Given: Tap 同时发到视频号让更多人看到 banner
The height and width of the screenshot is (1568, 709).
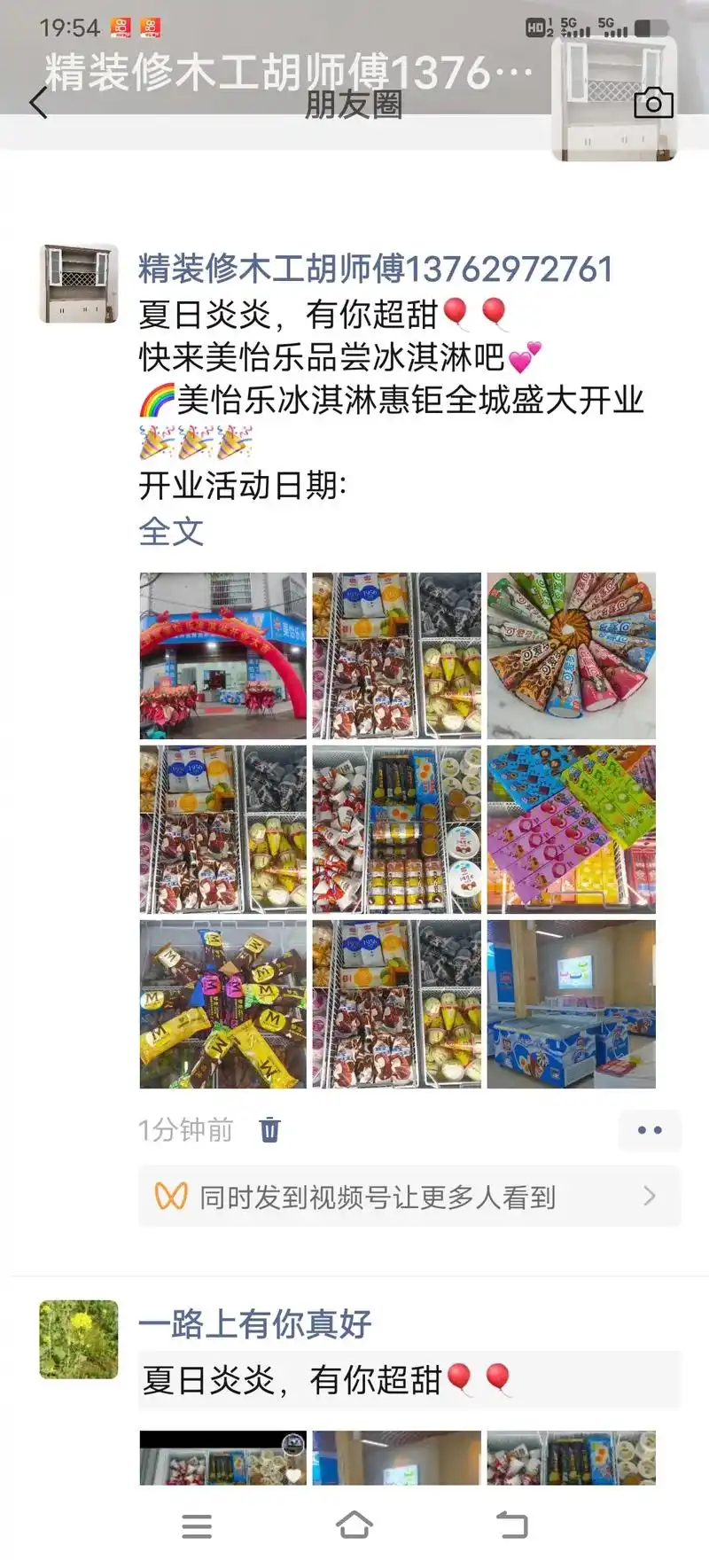Looking at the screenshot, I should [x=409, y=1197].
